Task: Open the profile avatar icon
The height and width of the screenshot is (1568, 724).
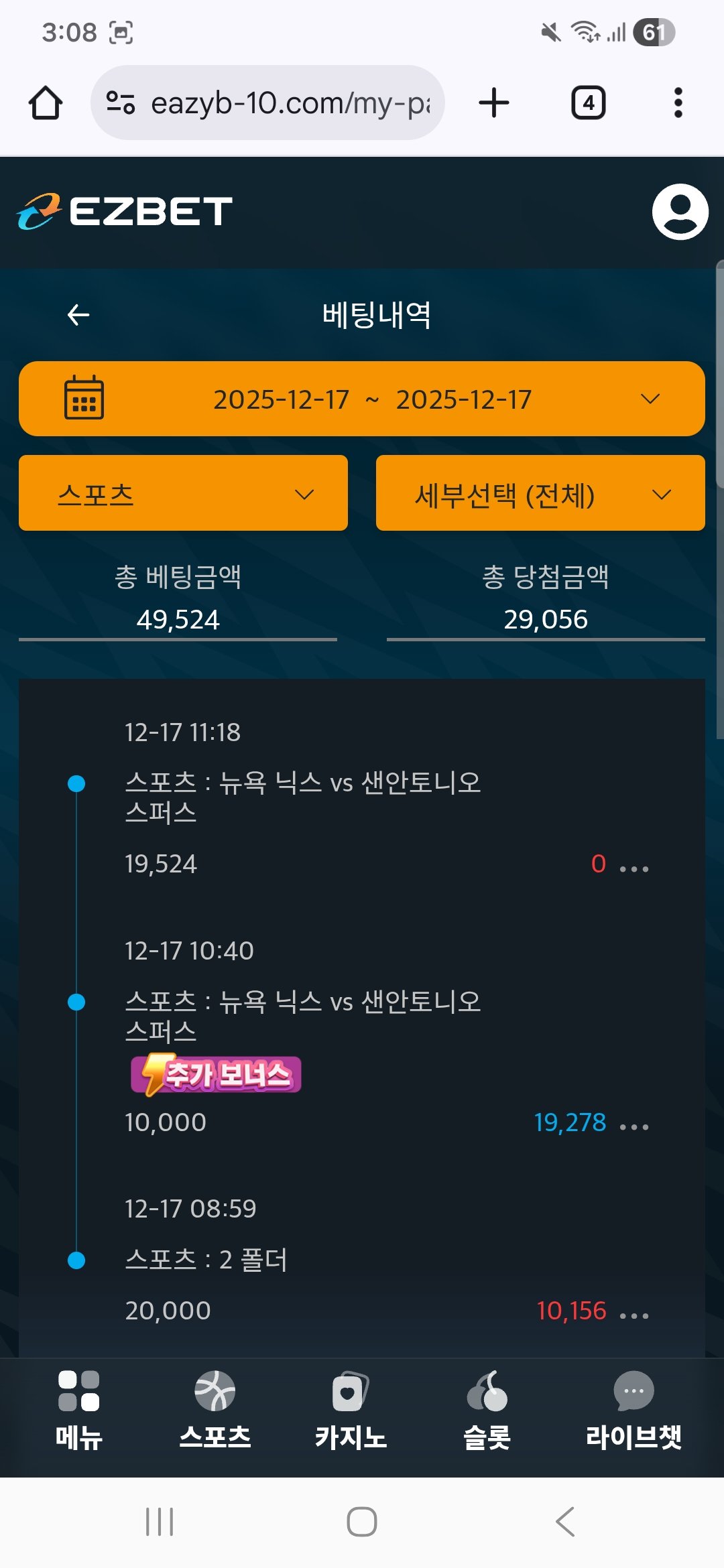Action: tap(680, 212)
